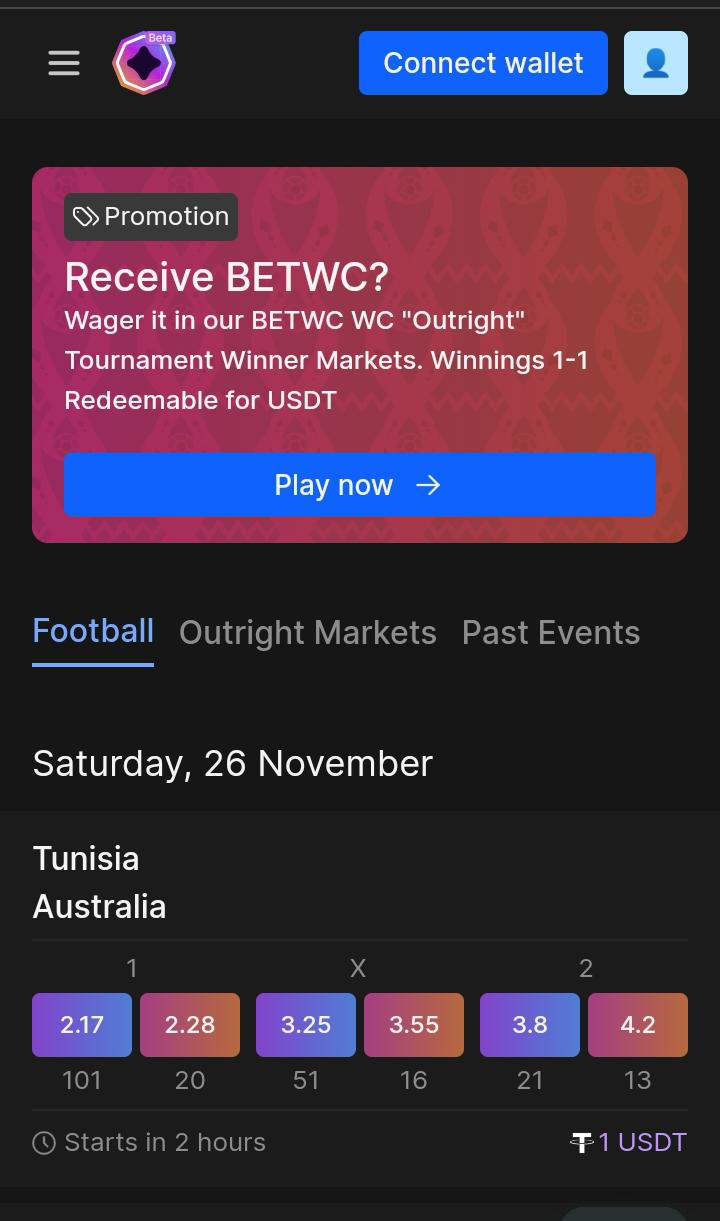Viewport: 720px width, 1221px height.
Task: Open the hamburger drawer menu
Action: pyautogui.click(x=64, y=63)
